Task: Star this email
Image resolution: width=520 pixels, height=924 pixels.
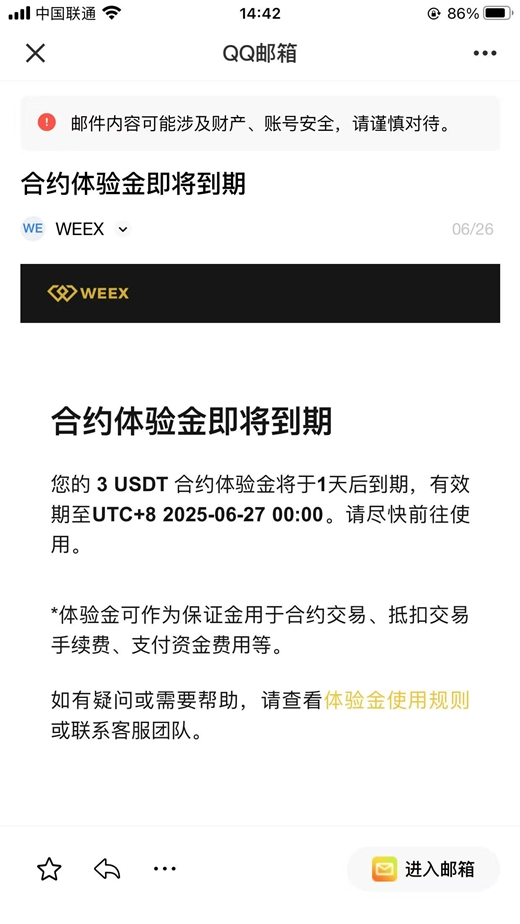Action: pos(49,869)
